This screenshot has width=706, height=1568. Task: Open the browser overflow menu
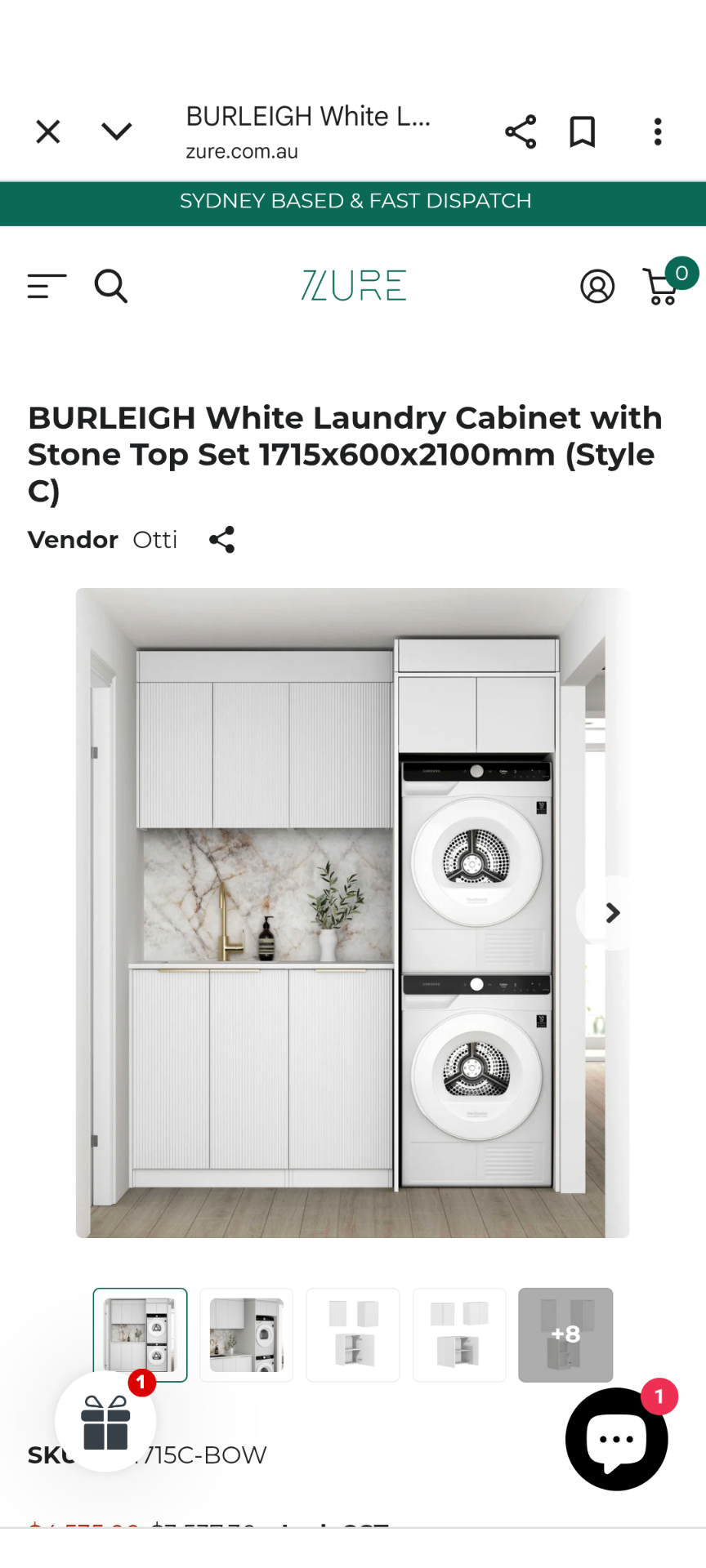658,131
